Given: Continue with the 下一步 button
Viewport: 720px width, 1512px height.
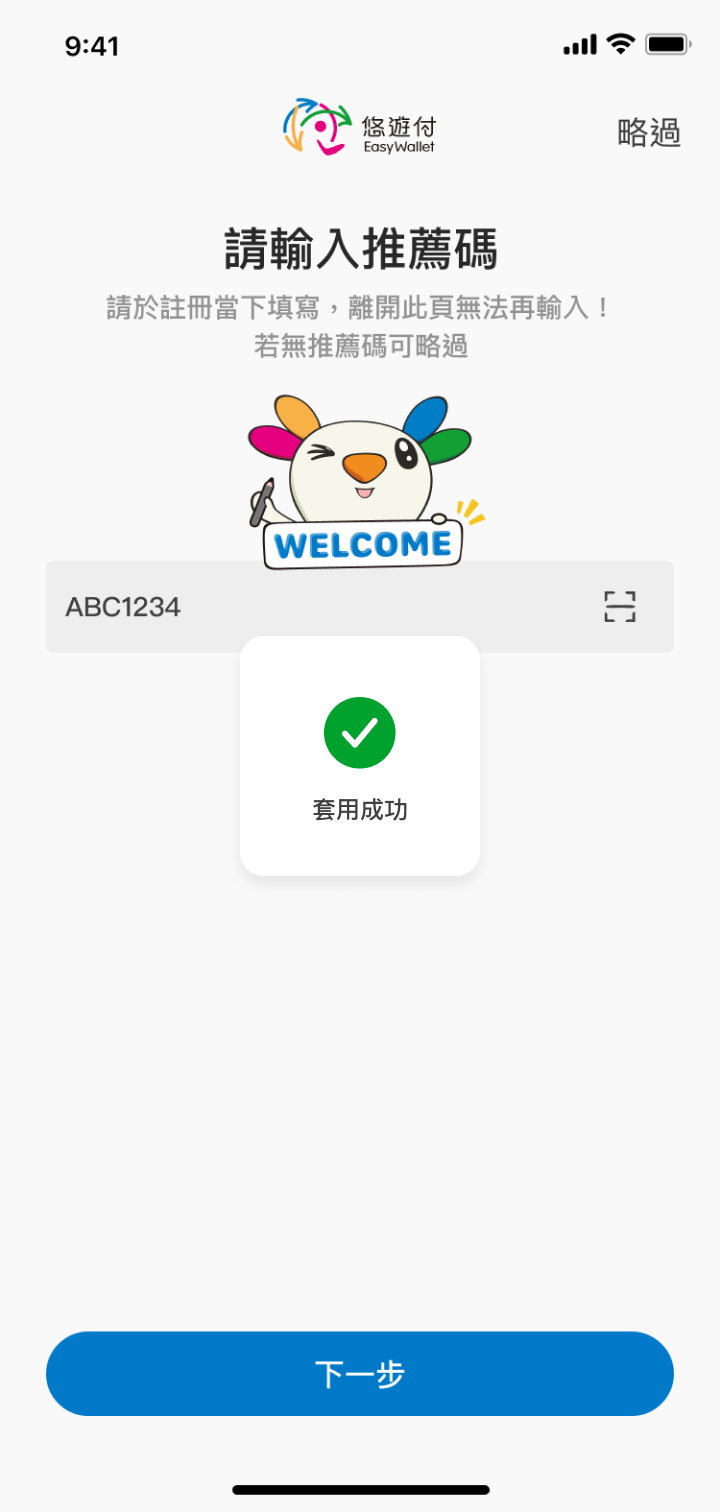Looking at the screenshot, I should click(x=360, y=1374).
